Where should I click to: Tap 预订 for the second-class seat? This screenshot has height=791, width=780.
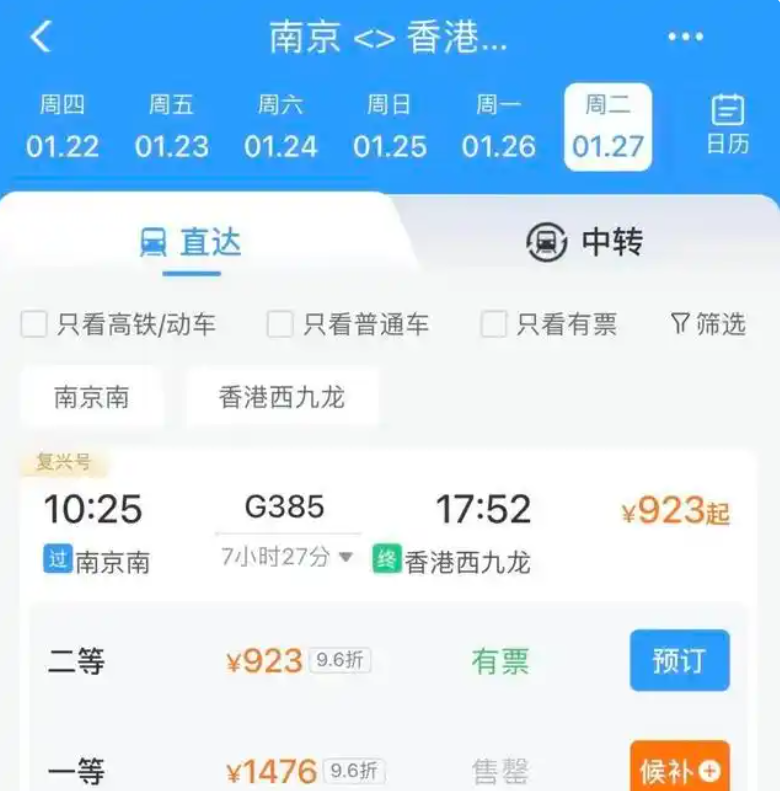679,661
